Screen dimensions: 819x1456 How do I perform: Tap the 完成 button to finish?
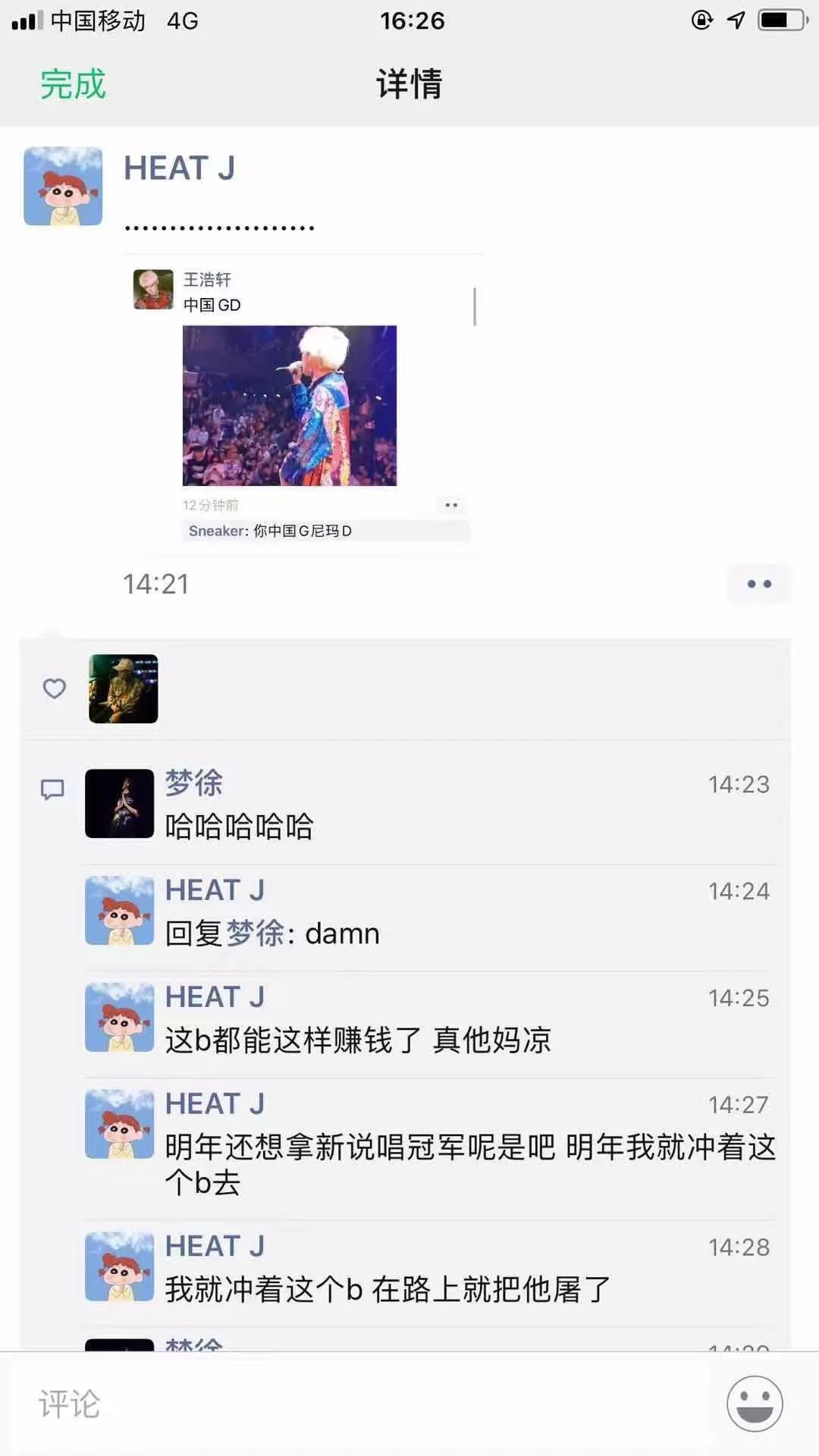point(71,86)
